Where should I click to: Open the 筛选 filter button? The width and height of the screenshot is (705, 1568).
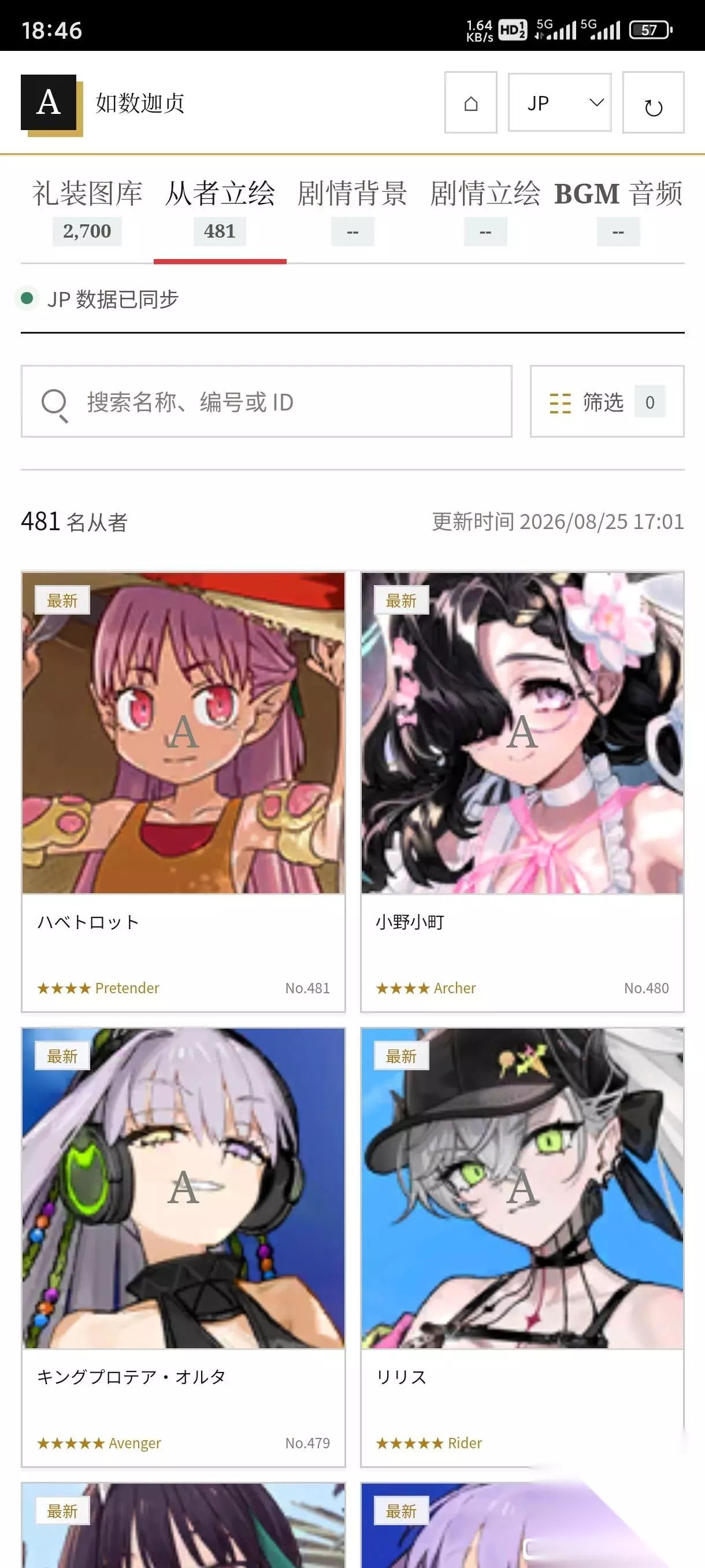pyautogui.click(x=607, y=401)
